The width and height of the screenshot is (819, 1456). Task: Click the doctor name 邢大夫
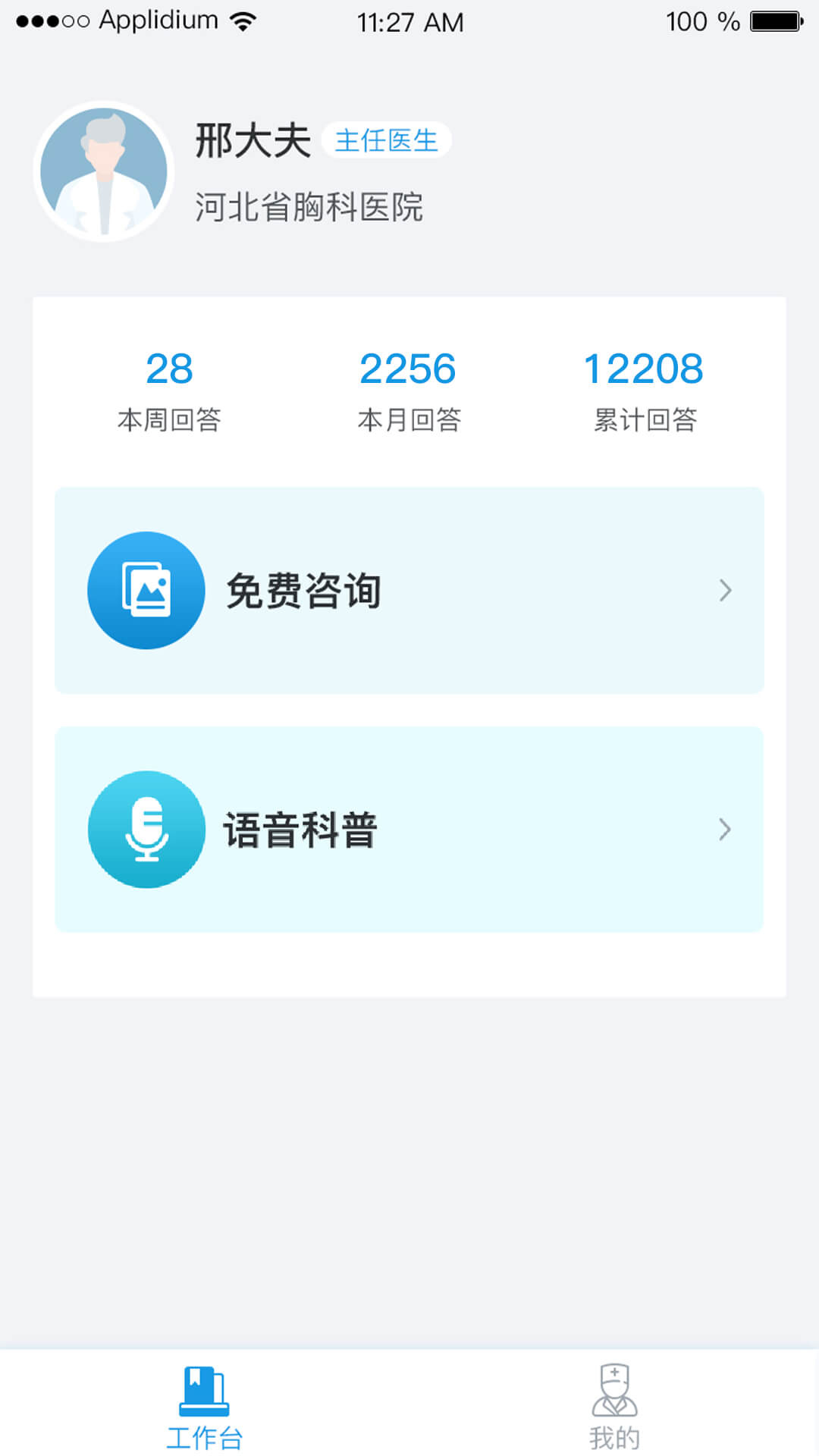pyautogui.click(x=251, y=140)
